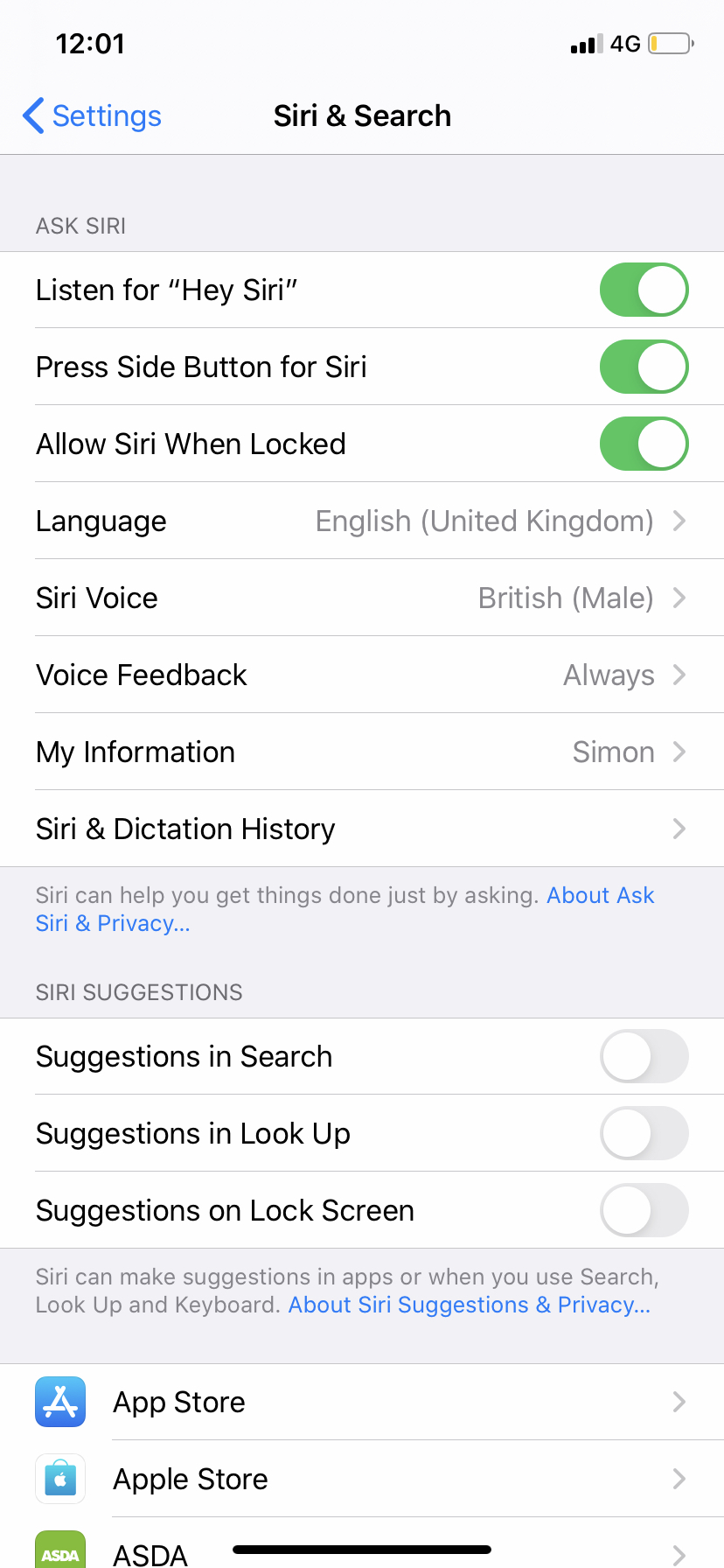Enable Suggestions in Search
724x1568 pixels.
coord(644,1056)
